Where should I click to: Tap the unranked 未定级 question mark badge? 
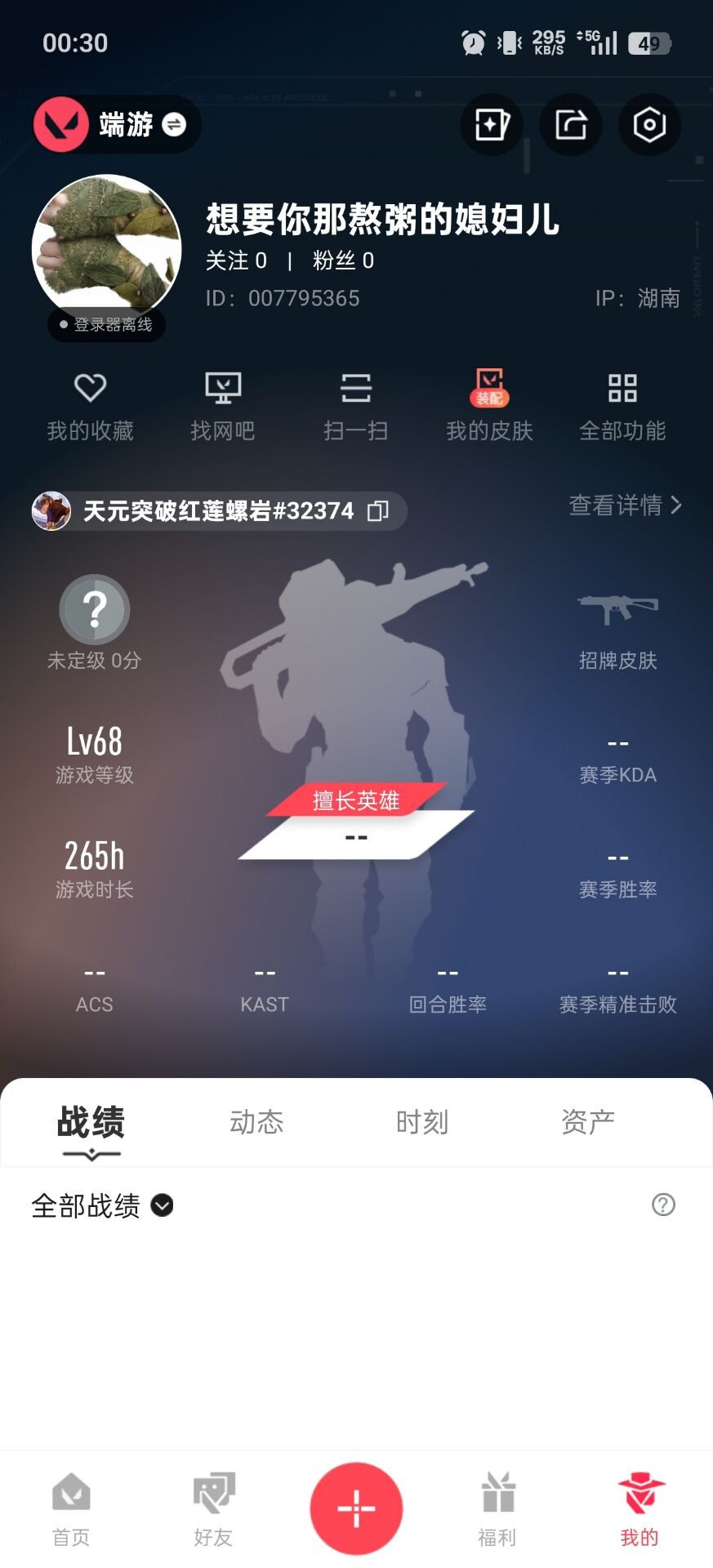pyautogui.click(x=96, y=608)
